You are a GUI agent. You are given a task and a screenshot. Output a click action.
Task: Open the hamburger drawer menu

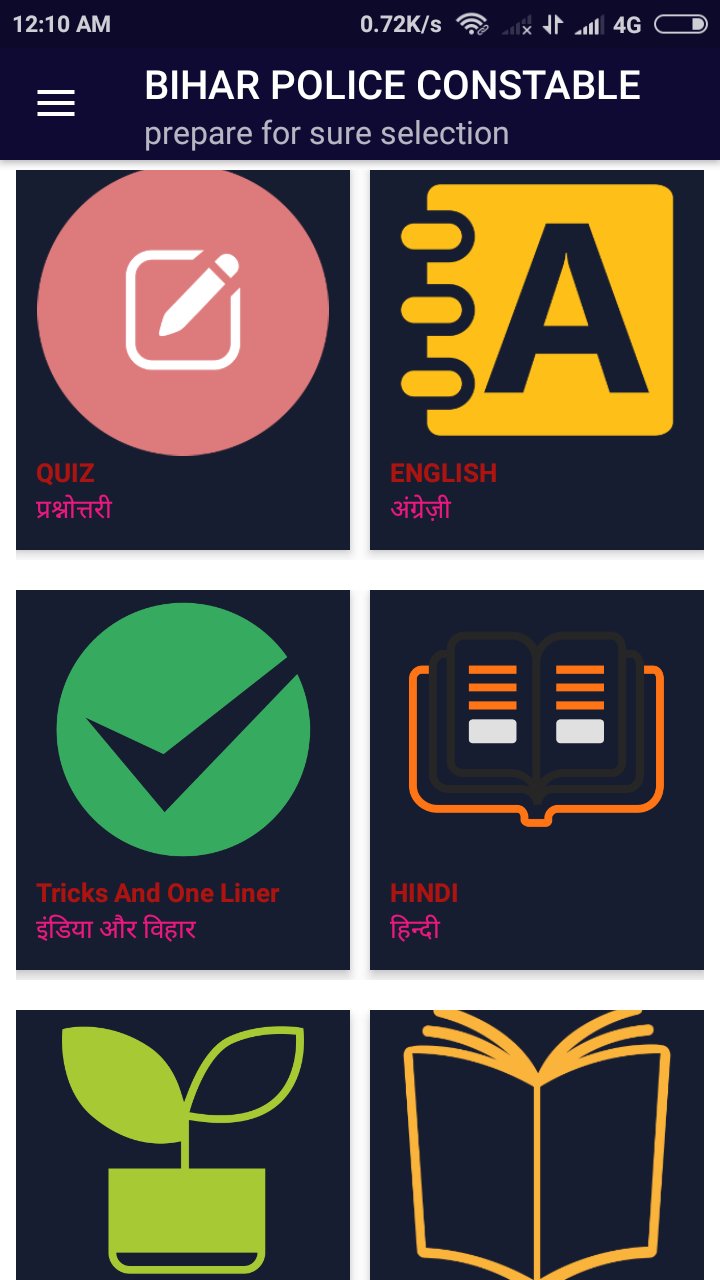[x=56, y=103]
